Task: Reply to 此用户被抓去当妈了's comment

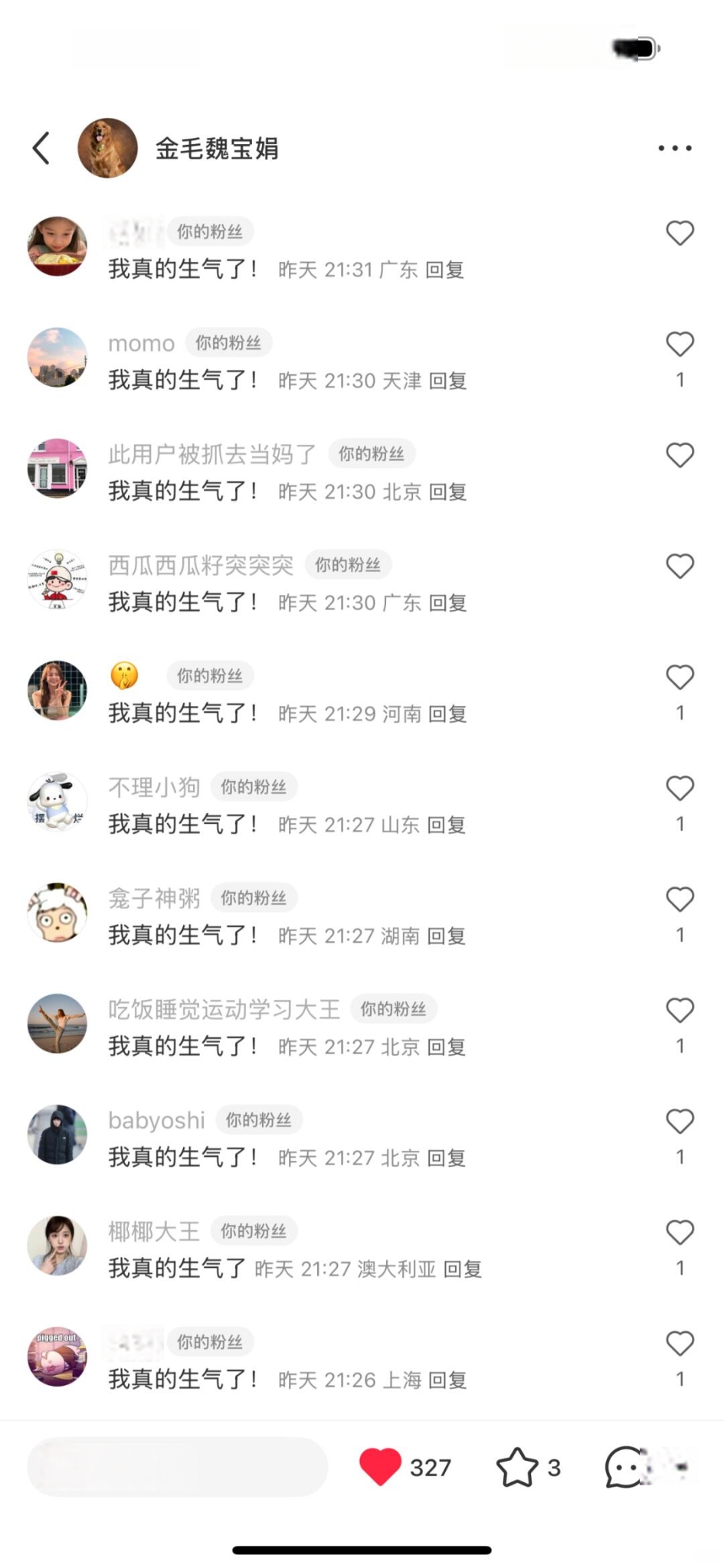Action: pos(447,492)
